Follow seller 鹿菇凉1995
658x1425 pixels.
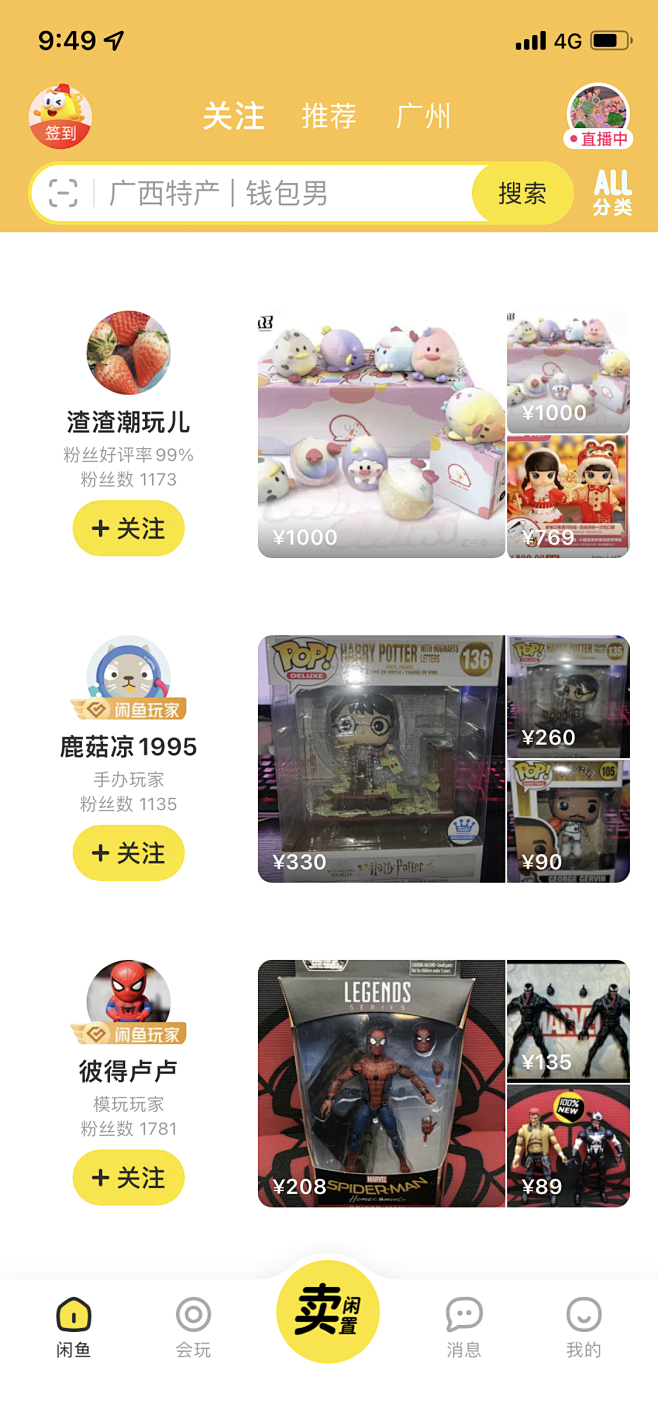point(128,853)
